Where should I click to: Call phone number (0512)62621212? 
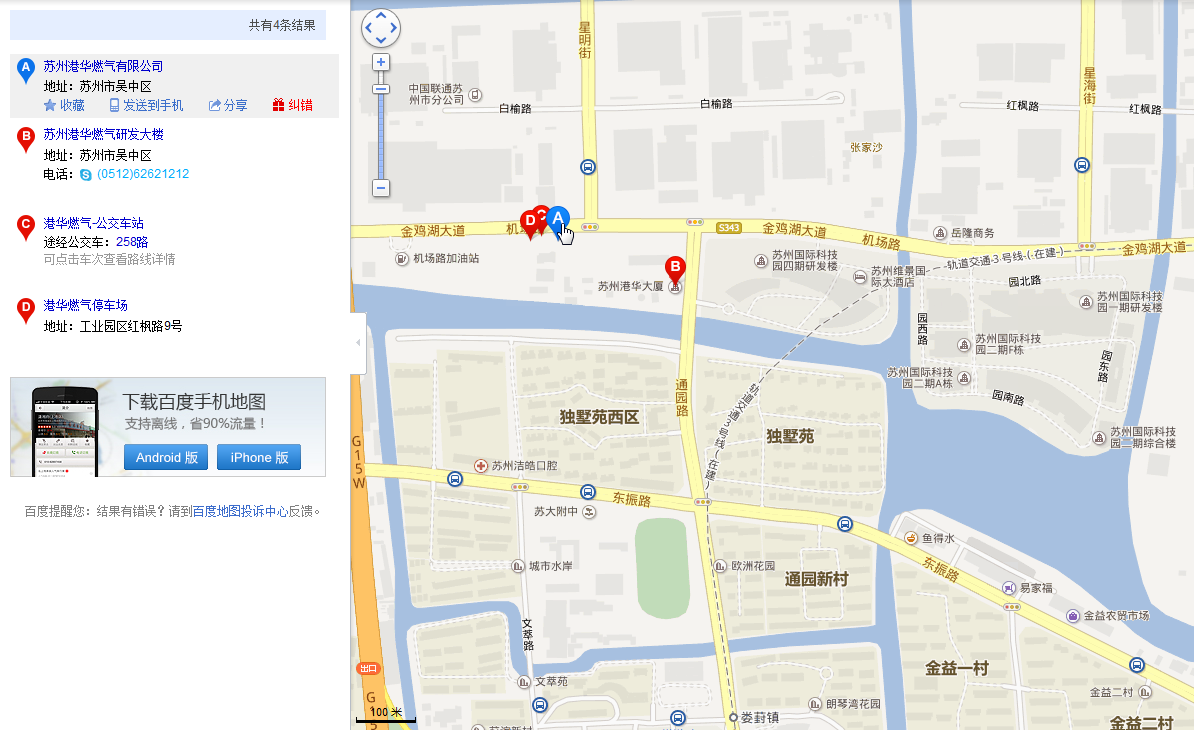pos(142,174)
